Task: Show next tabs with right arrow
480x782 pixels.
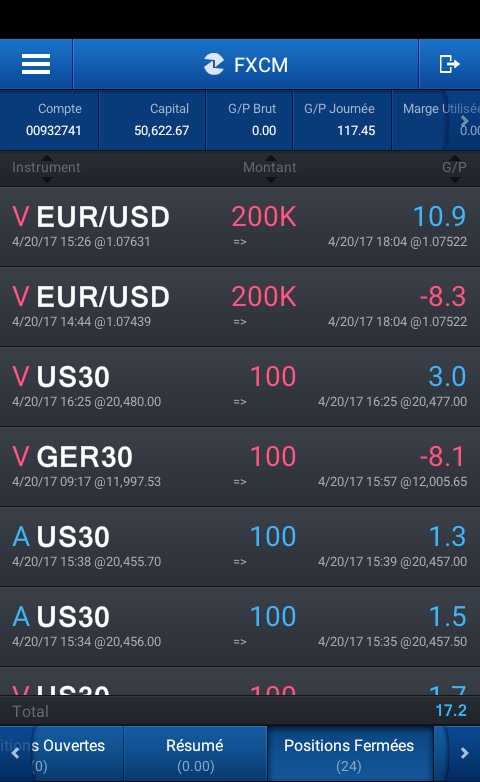Action: [464, 753]
